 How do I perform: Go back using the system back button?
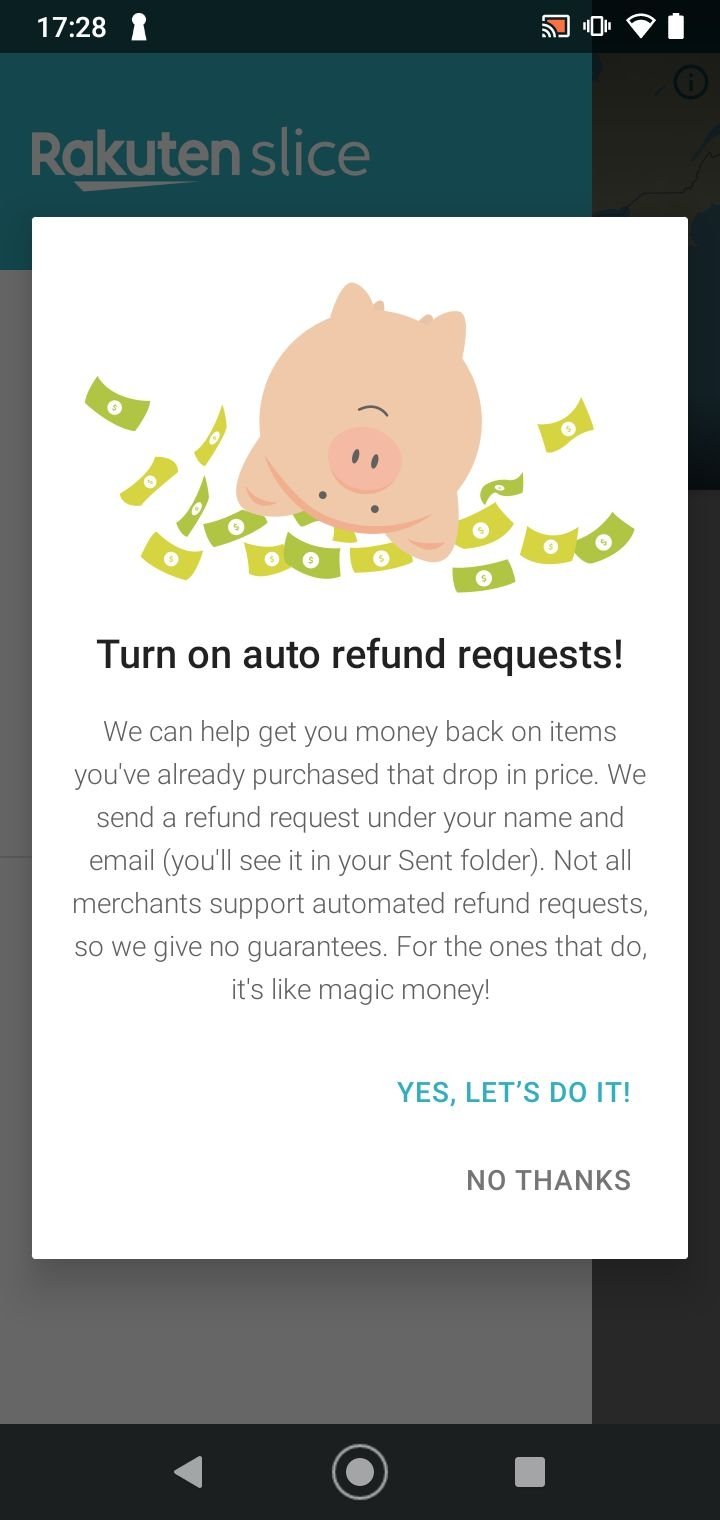click(x=188, y=1471)
